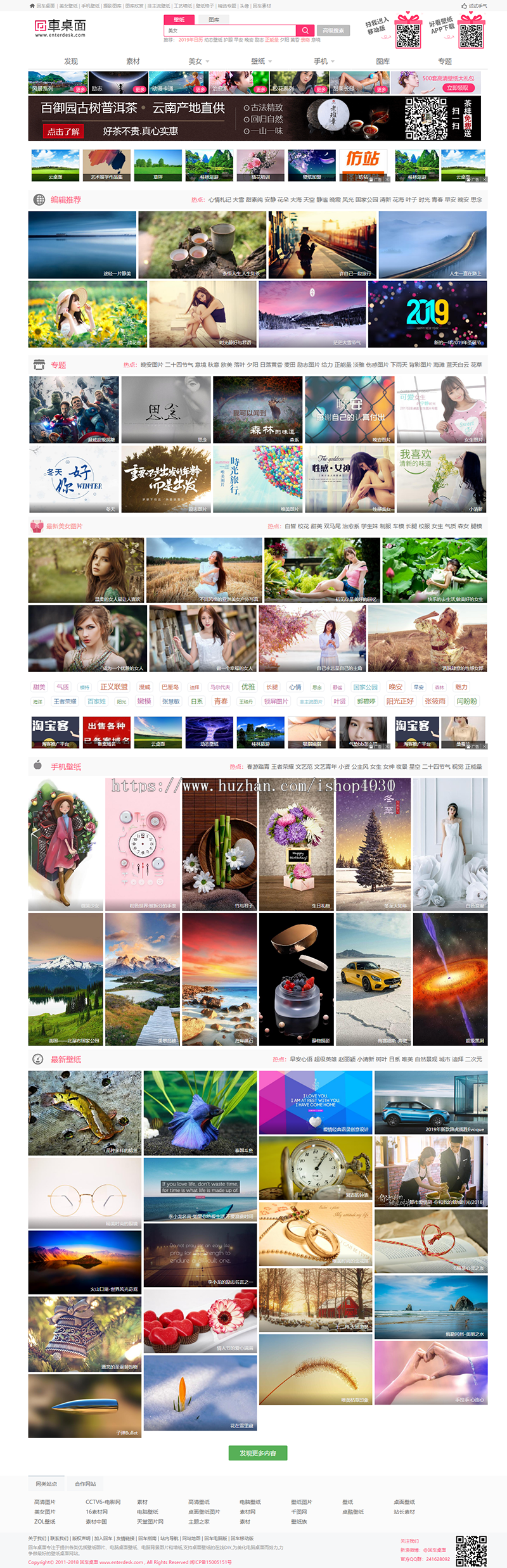
Task: Go to the 专题 navigation page
Action: point(445,61)
